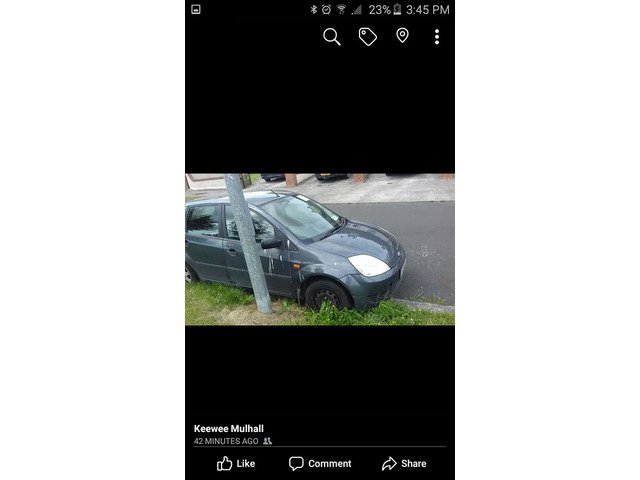Comment on this photo
640x480 pixels.
coord(320,463)
